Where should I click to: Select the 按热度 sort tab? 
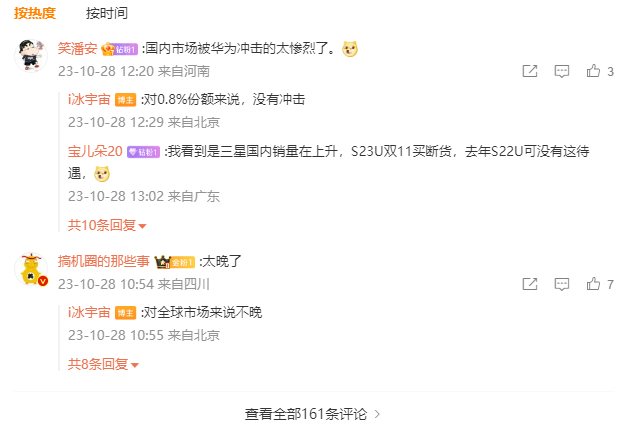pyautogui.click(x=35, y=13)
